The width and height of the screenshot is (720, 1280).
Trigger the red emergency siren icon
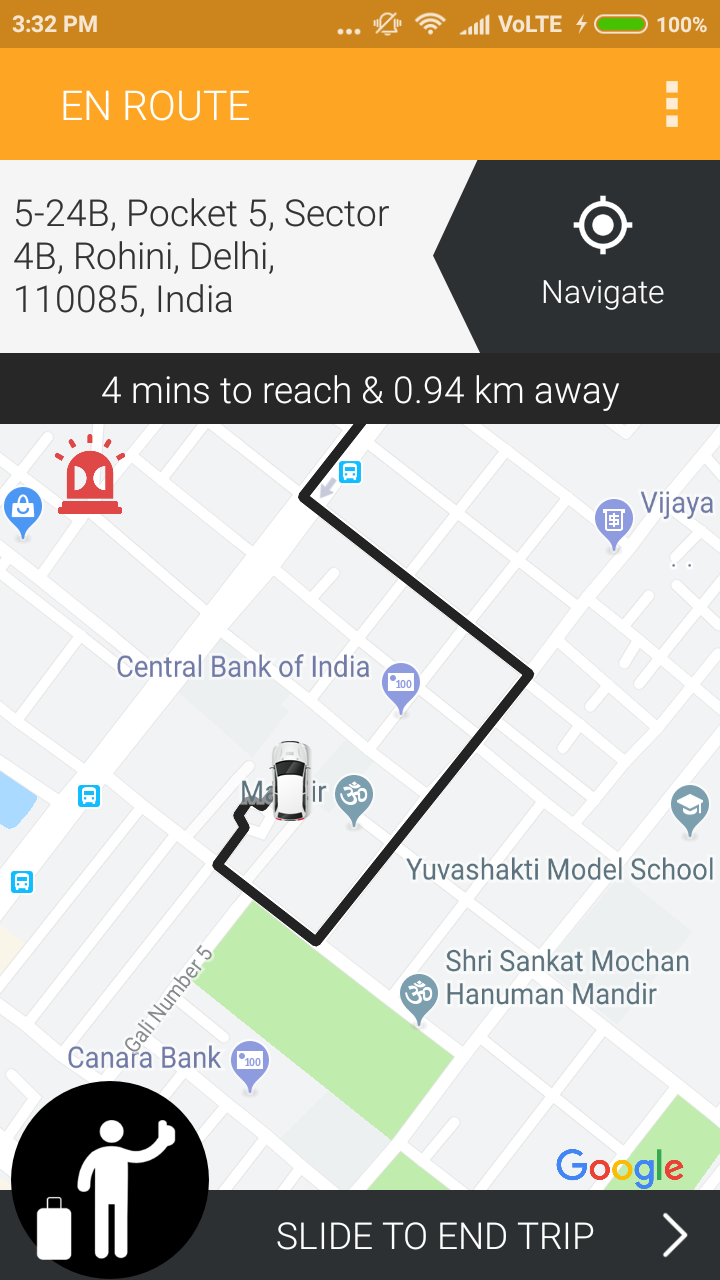click(x=90, y=477)
